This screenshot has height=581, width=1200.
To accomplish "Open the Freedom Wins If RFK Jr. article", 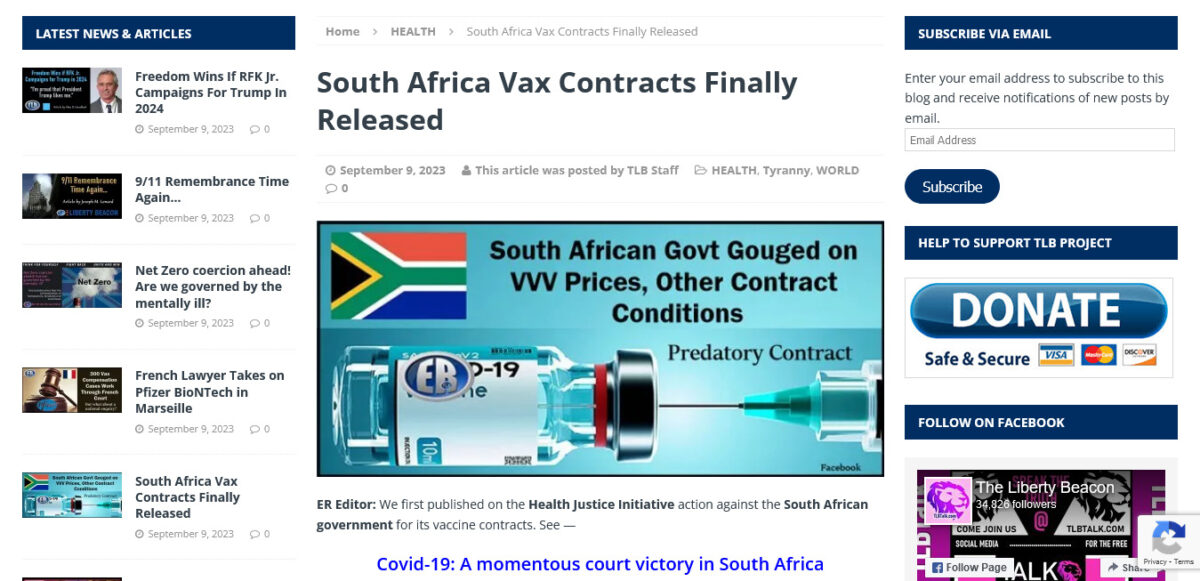I will pos(210,92).
